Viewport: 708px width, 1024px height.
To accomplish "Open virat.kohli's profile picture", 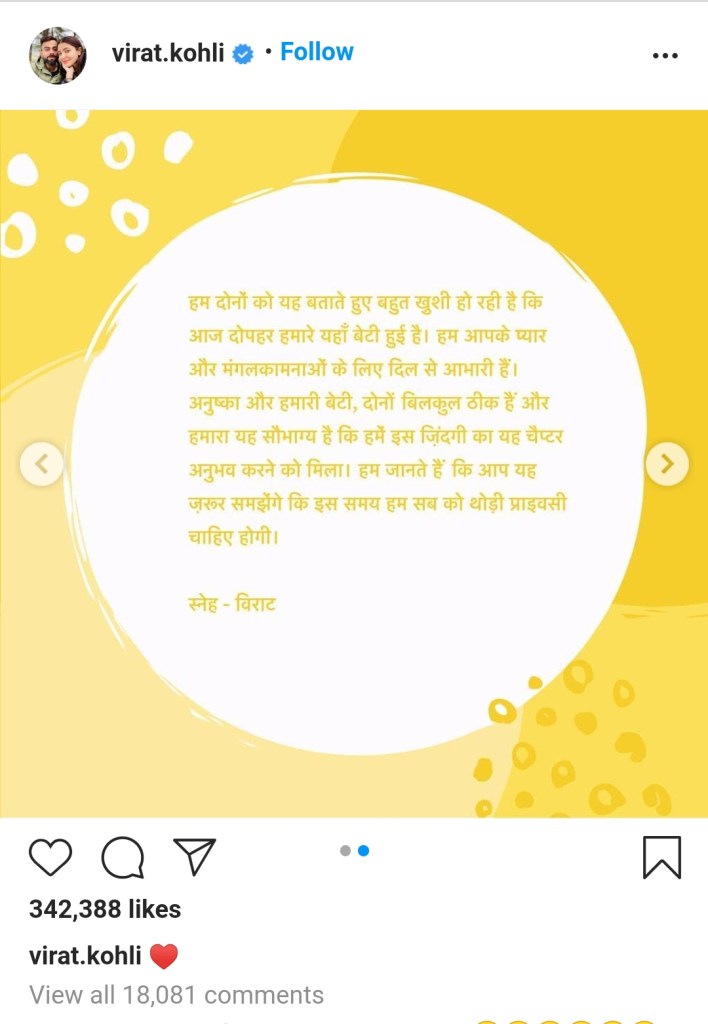I will pyautogui.click(x=57, y=55).
